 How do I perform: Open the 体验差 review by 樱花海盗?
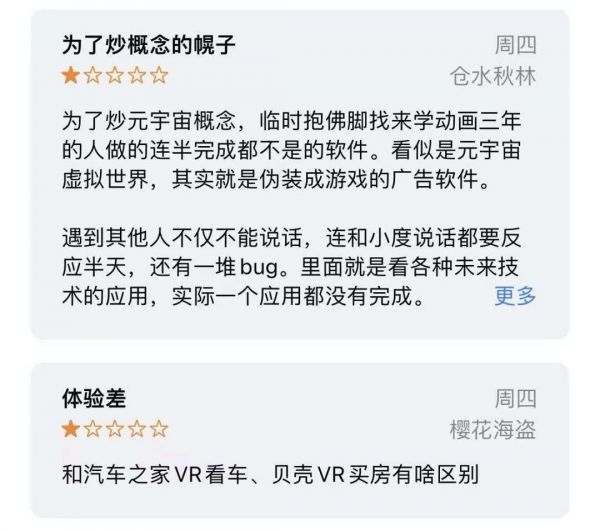pyautogui.click(x=95, y=397)
